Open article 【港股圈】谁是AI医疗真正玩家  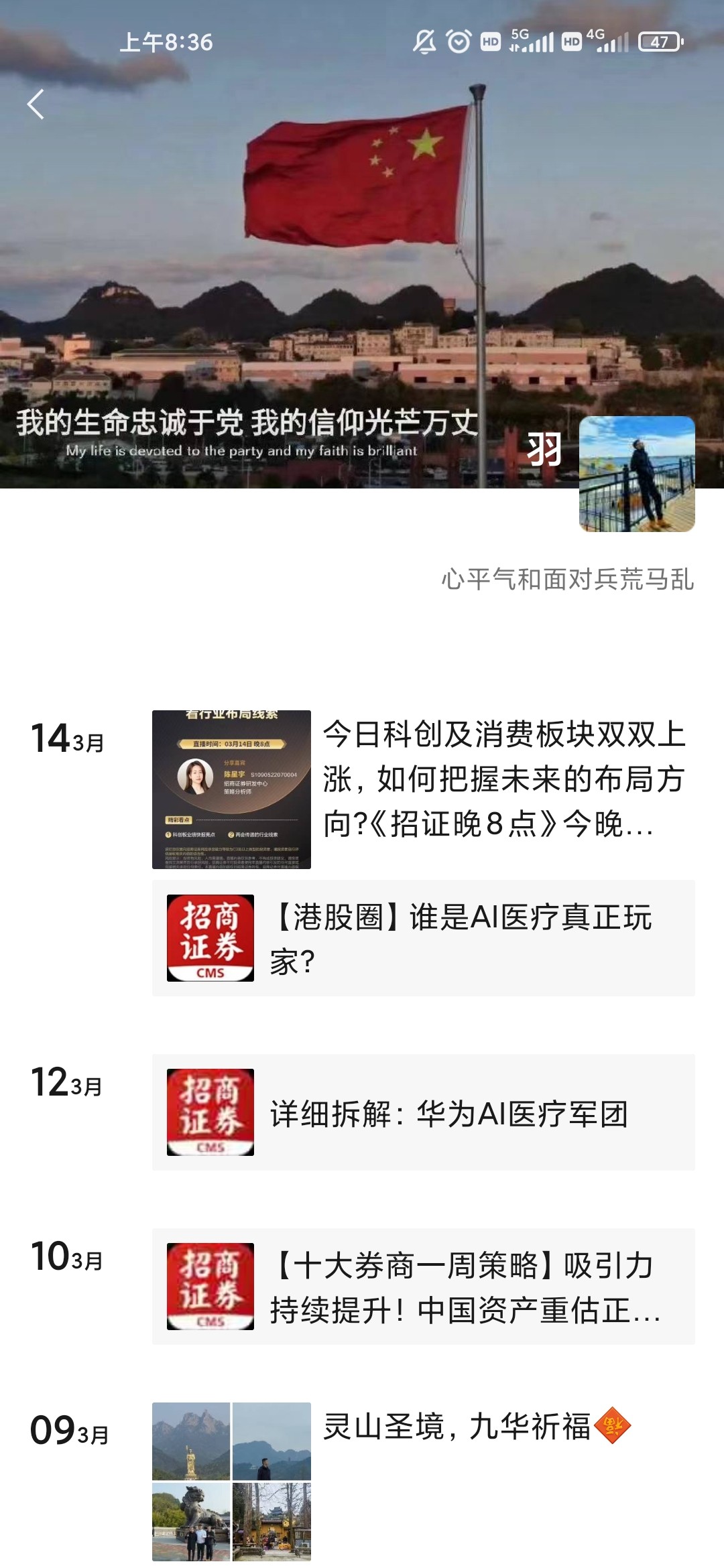click(x=423, y=938)
